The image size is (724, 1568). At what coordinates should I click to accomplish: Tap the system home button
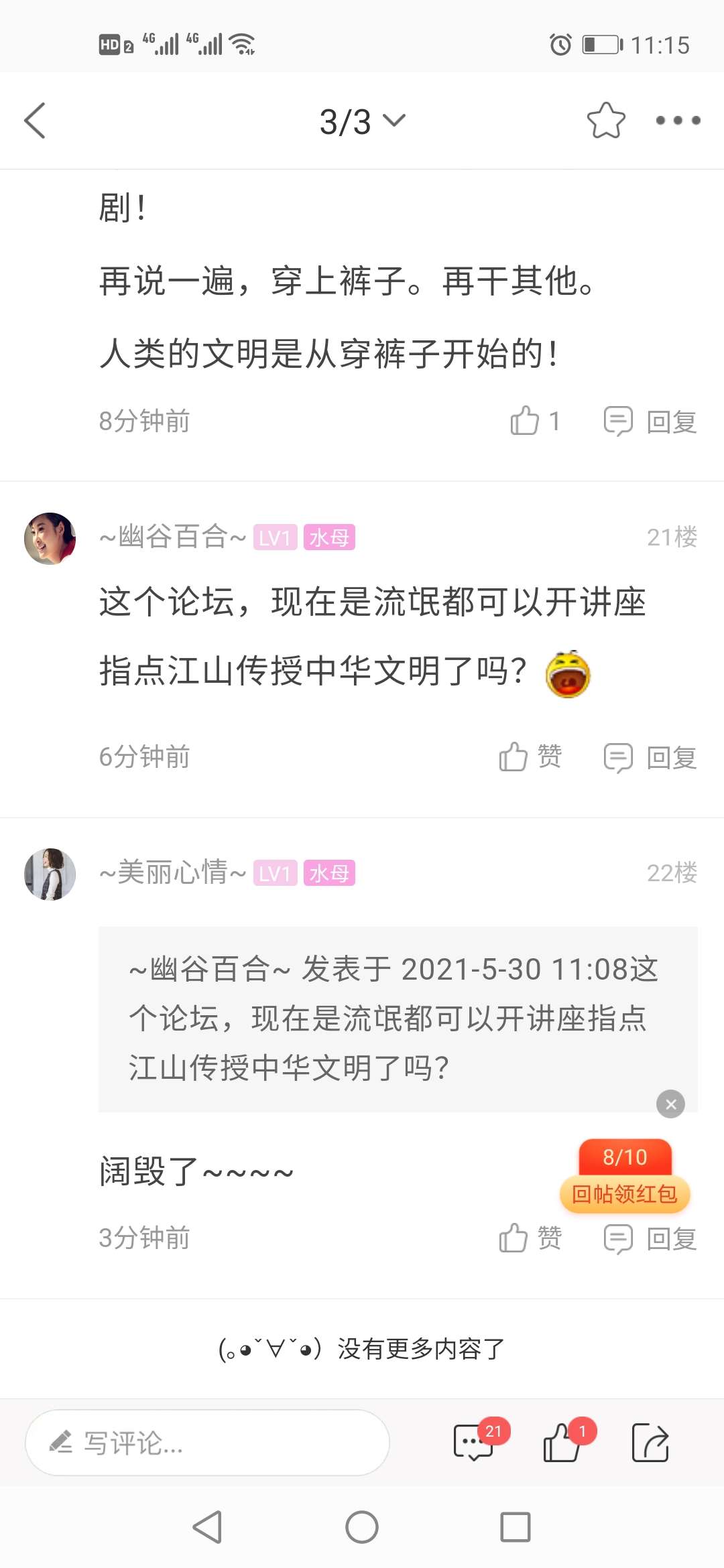pos(362,1527)
